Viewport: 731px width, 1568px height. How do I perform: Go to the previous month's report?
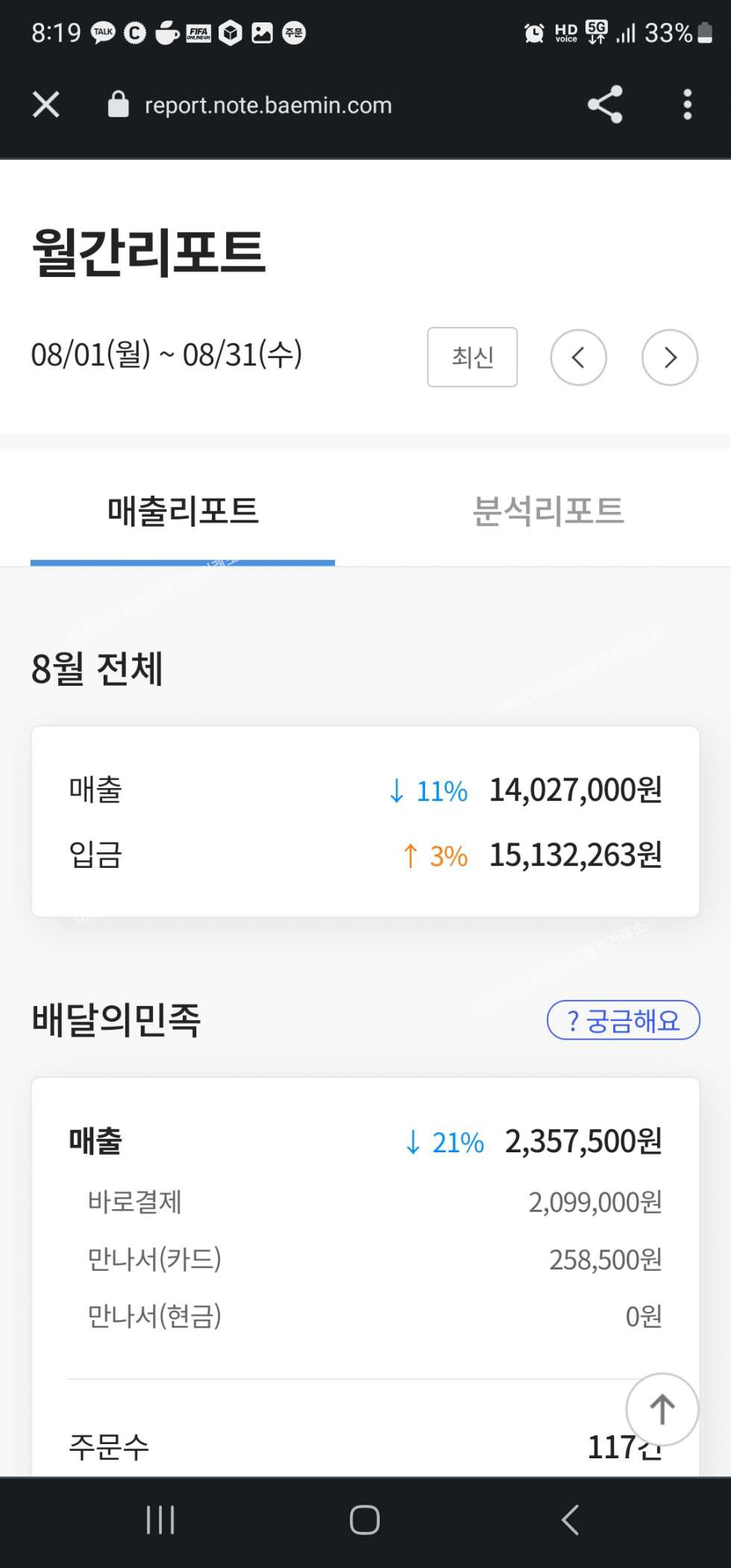(x=578, y=357)
